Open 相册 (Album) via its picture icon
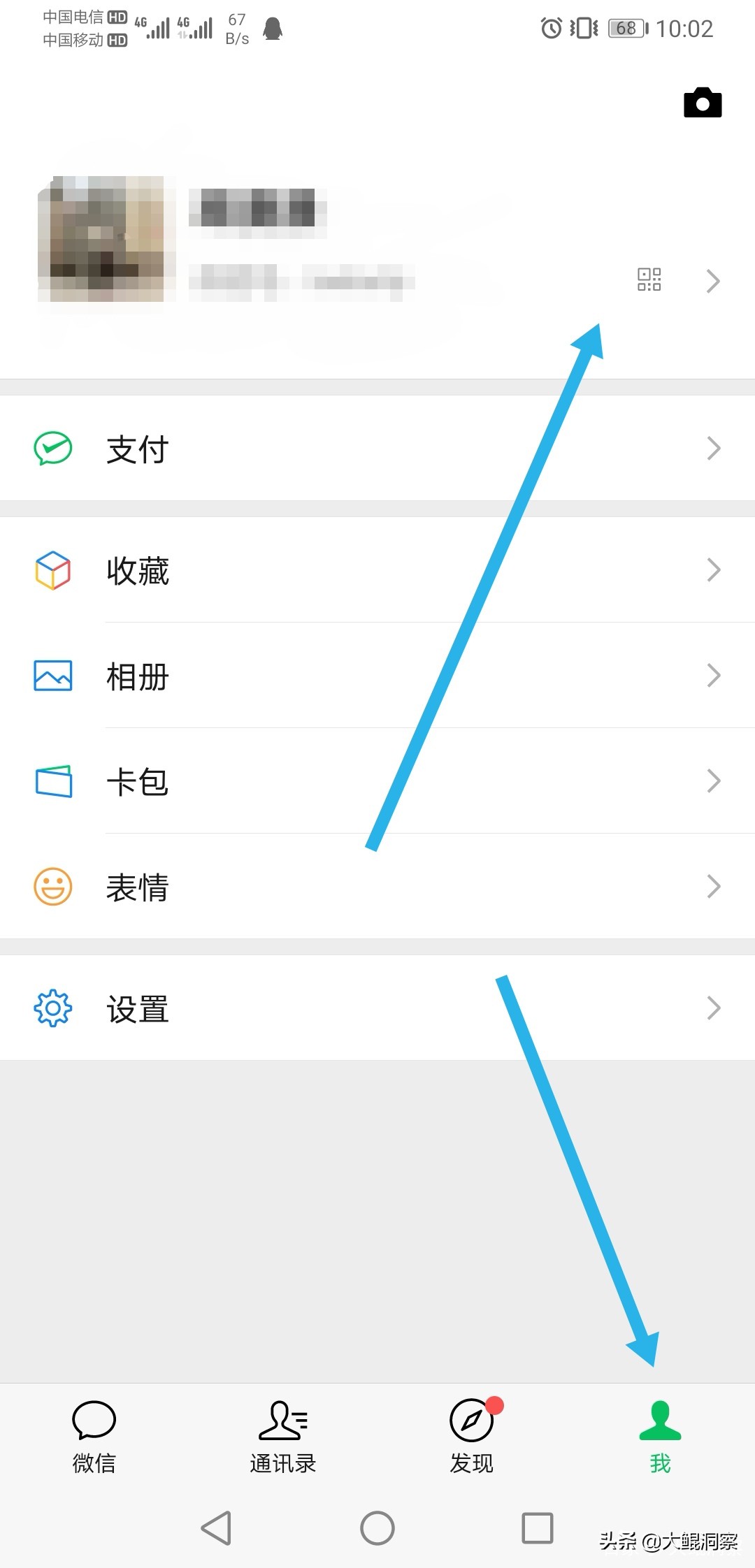Viewport: 755px width, 1568px height. pos(52,676)
